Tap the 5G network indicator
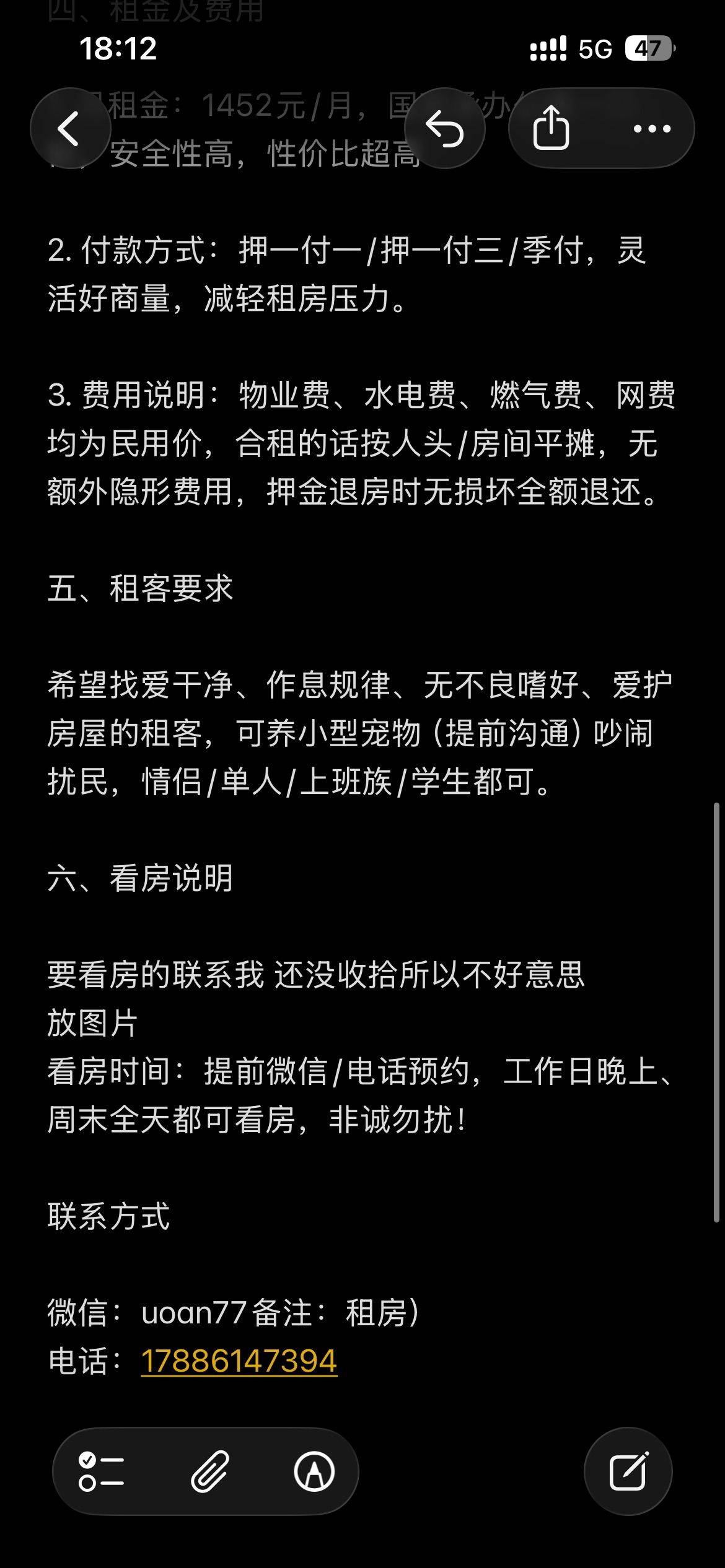 595,46
